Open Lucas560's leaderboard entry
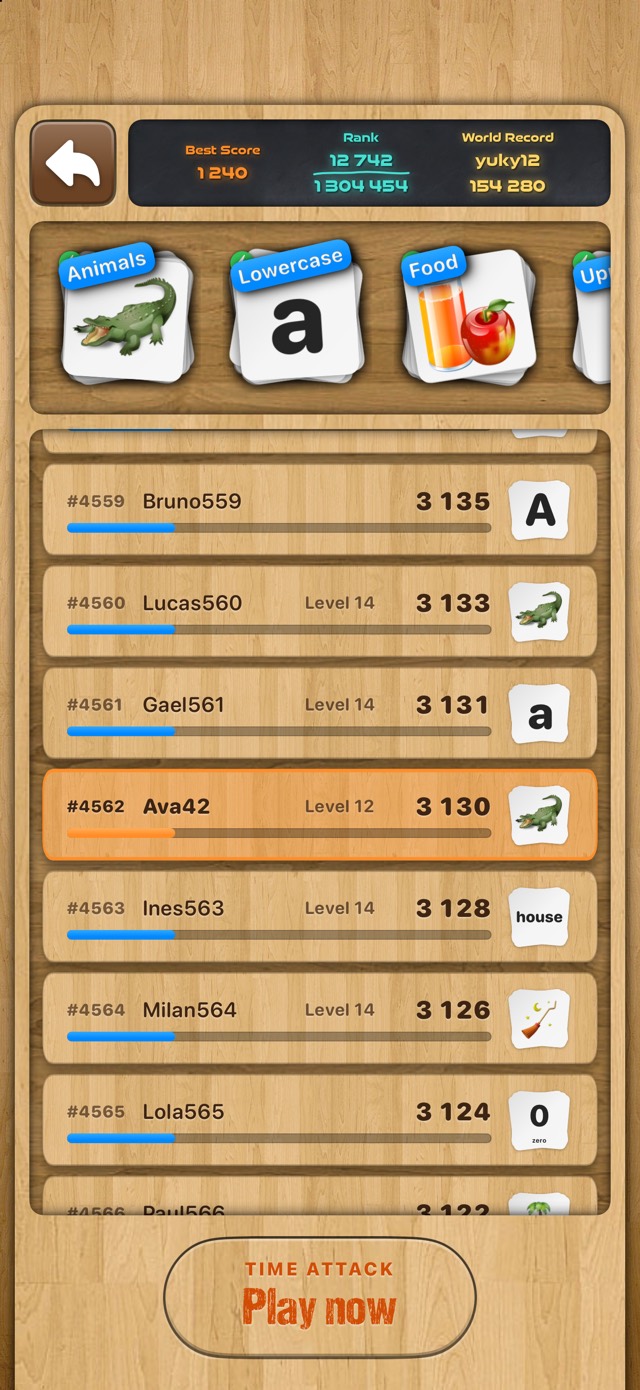640x1390 pixels. click(320, 612)
